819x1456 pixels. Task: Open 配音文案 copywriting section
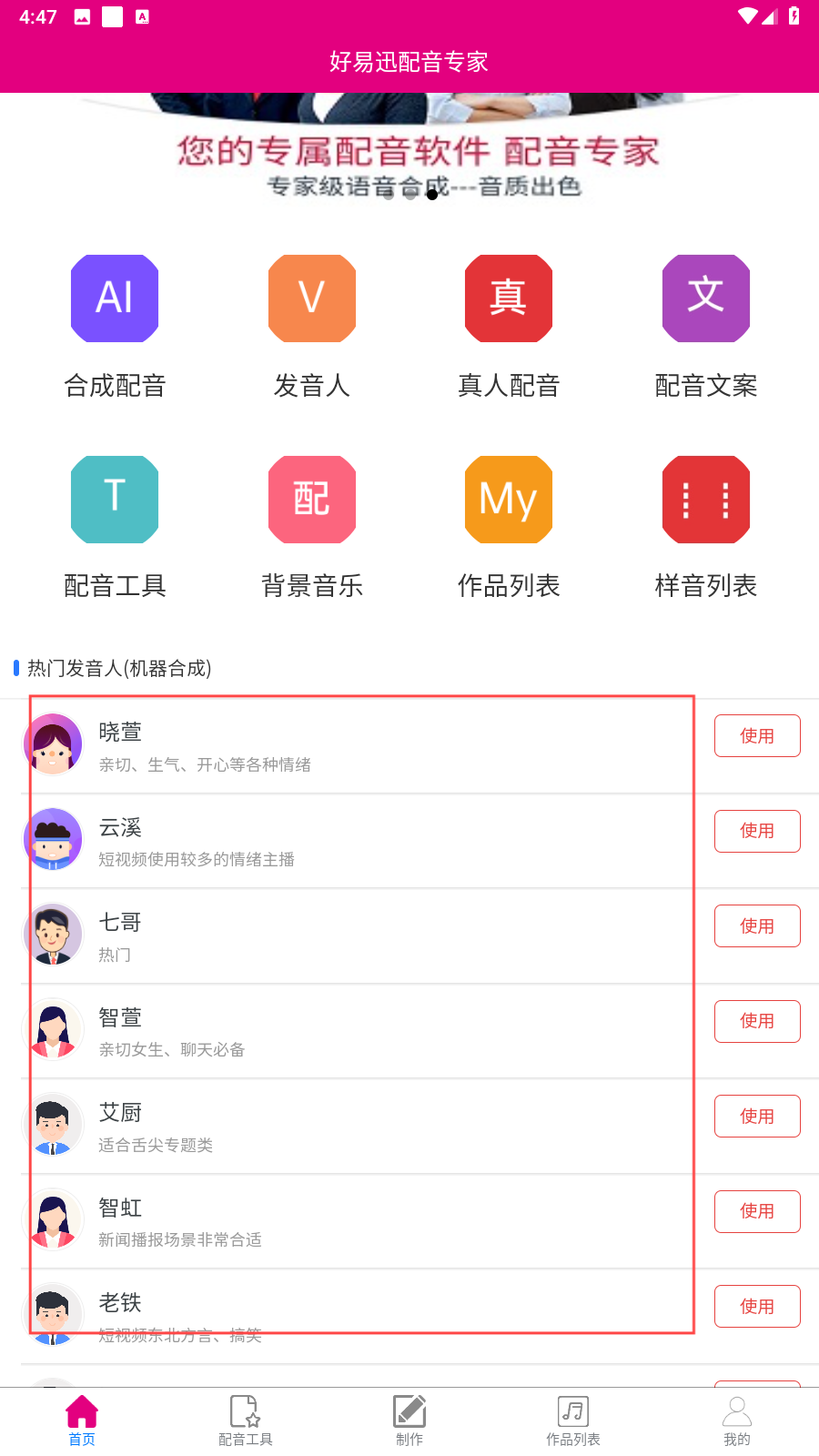click(705, 299)
